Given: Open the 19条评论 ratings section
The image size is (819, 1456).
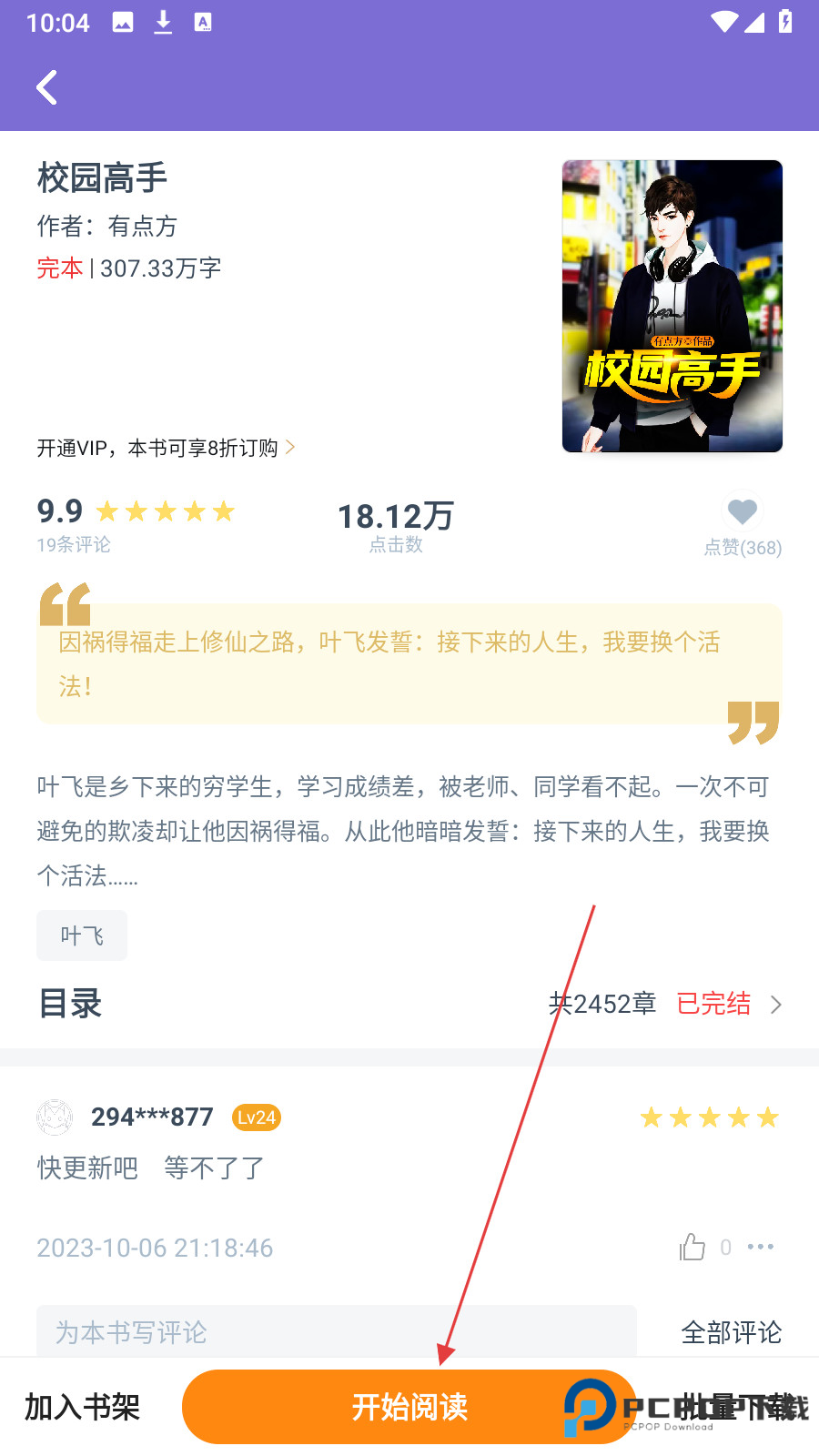Looking at the screenshot, I should click(74, 544).
